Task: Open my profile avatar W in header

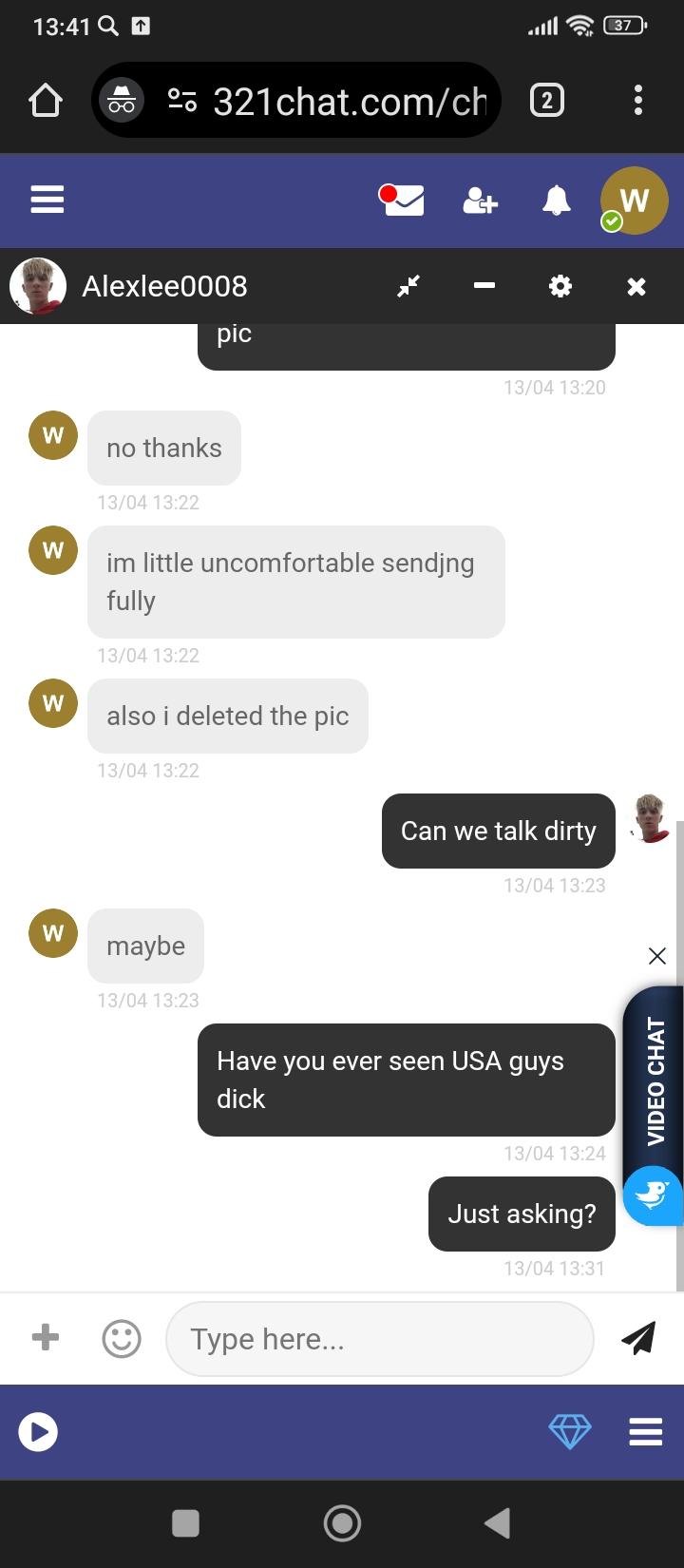Action: (634, 201)
